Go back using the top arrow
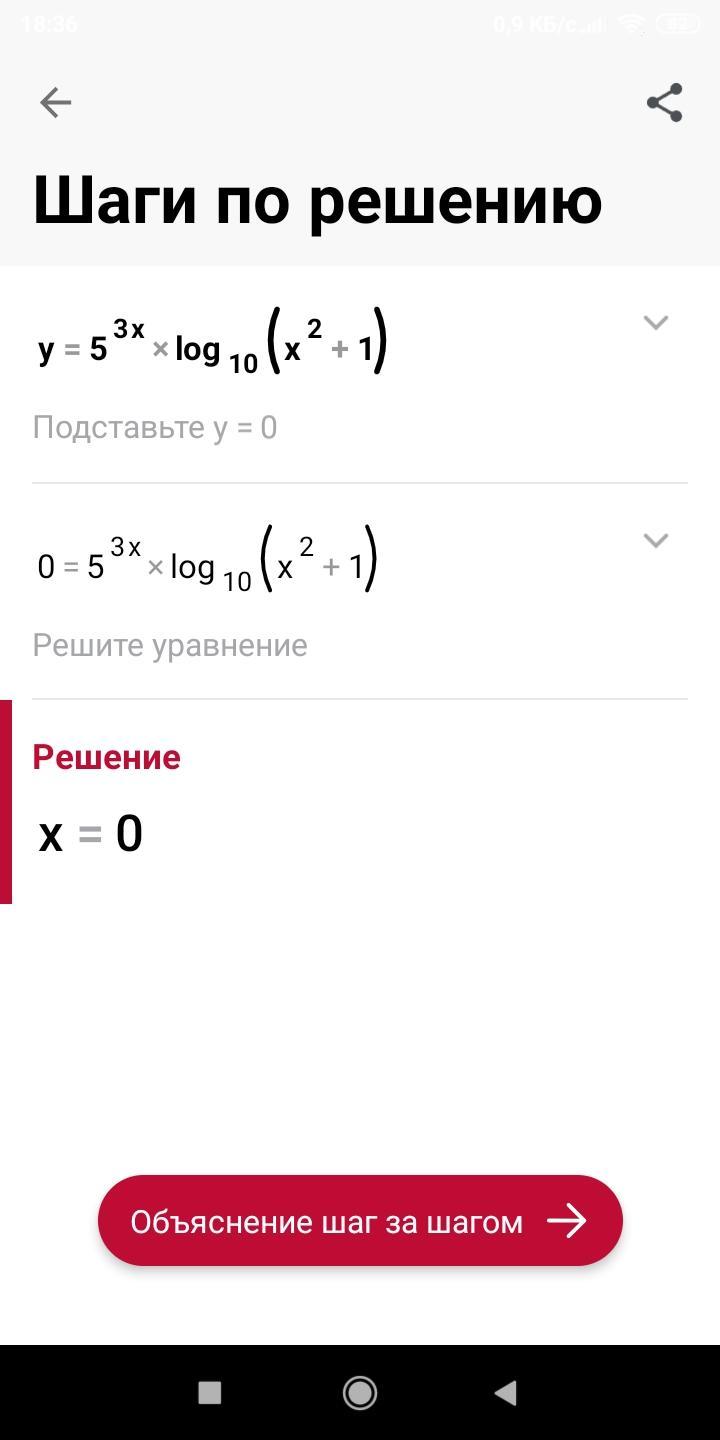720x1440 pixels. (x=56, y=102)
